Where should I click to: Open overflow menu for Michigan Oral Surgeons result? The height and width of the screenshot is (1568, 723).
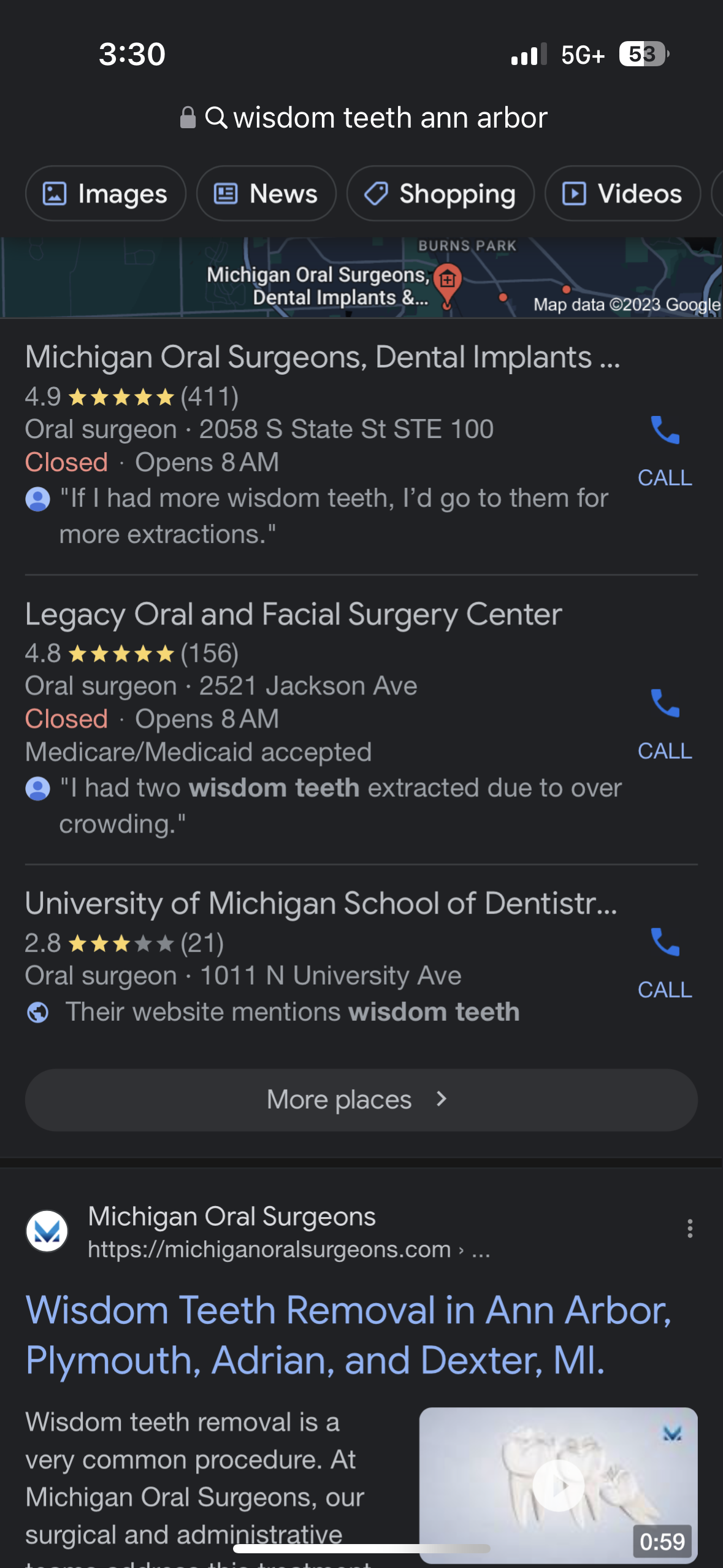pyautogui.click(x=690, y=1229)
